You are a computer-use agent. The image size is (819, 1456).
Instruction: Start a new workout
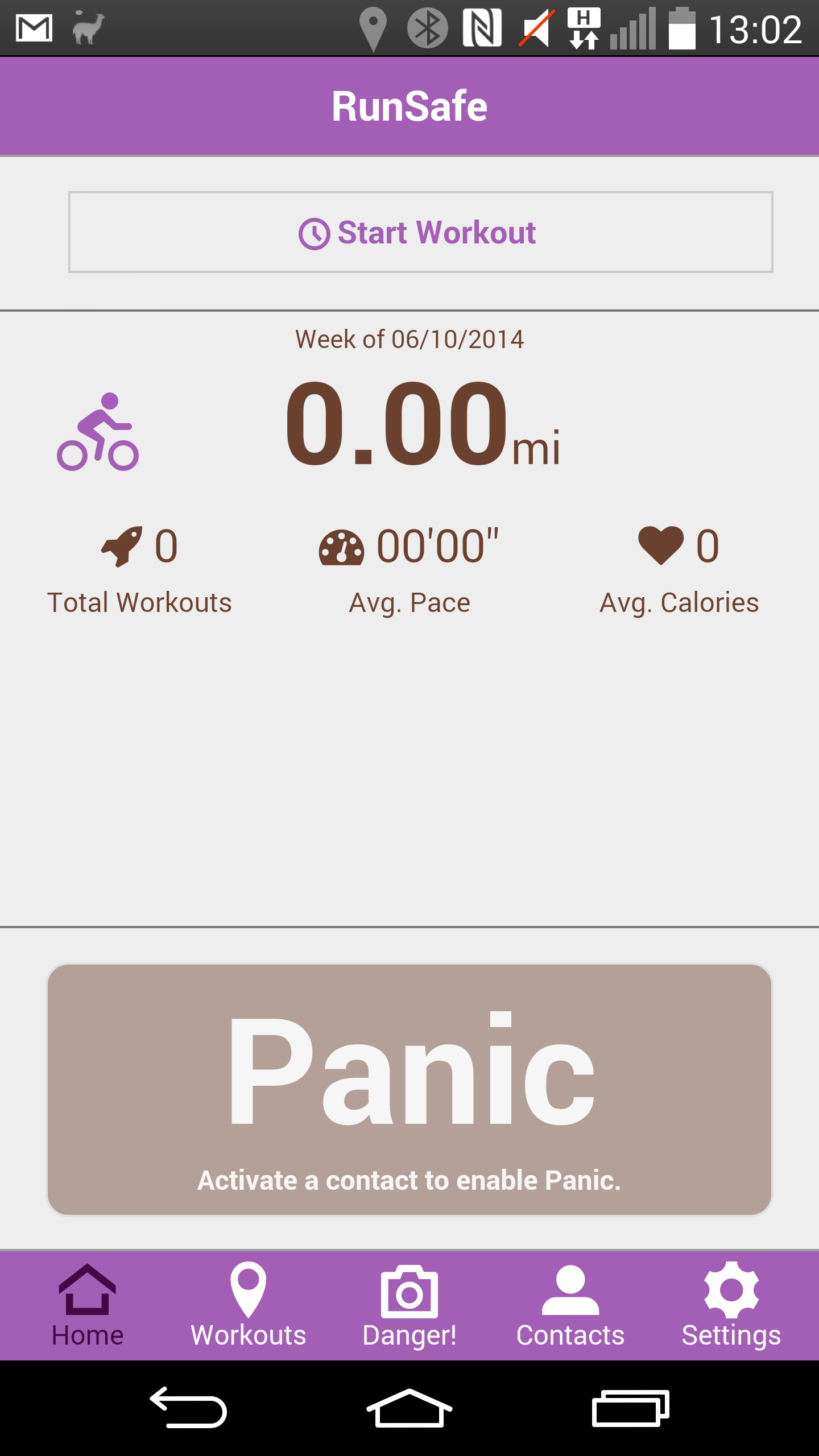coord(420,232)
